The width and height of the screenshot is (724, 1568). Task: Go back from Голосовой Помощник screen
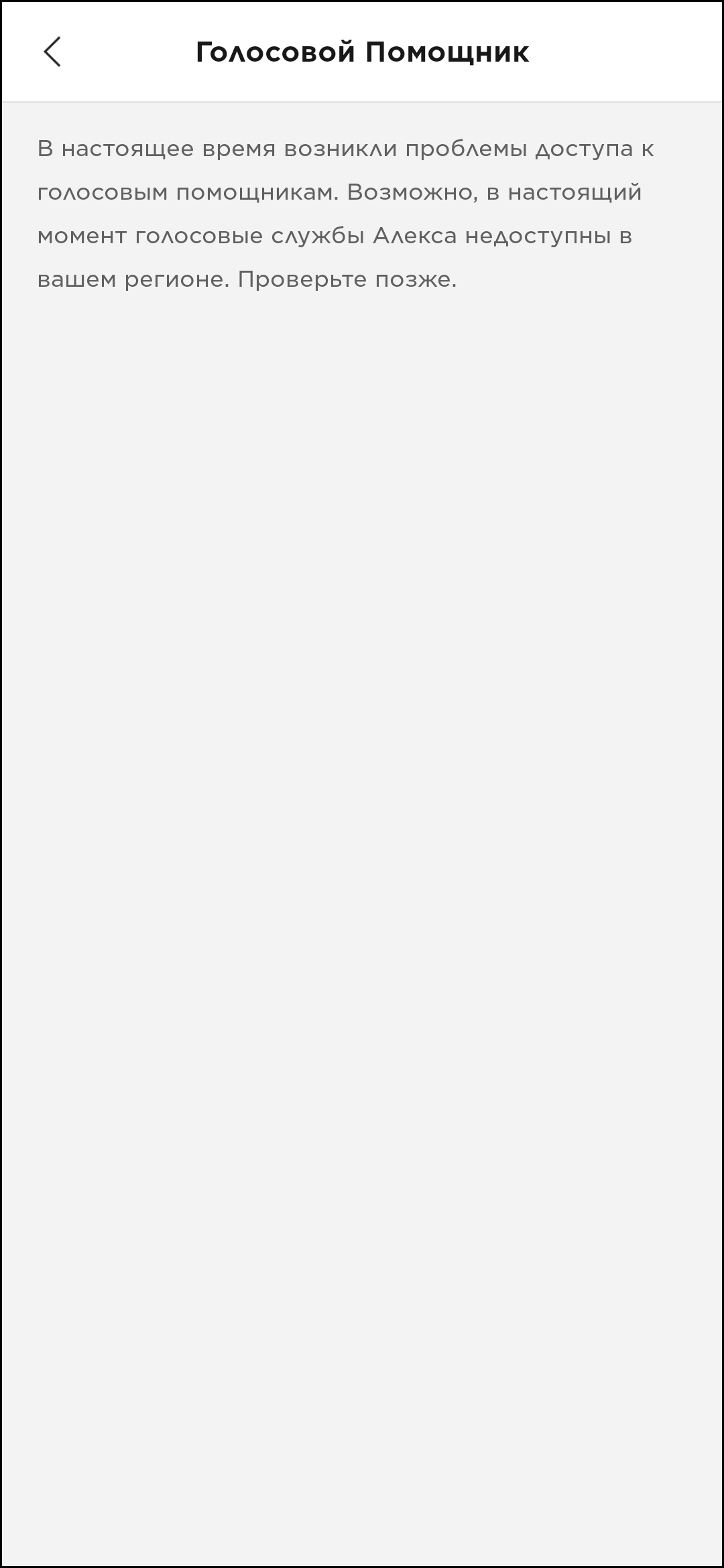52,52
